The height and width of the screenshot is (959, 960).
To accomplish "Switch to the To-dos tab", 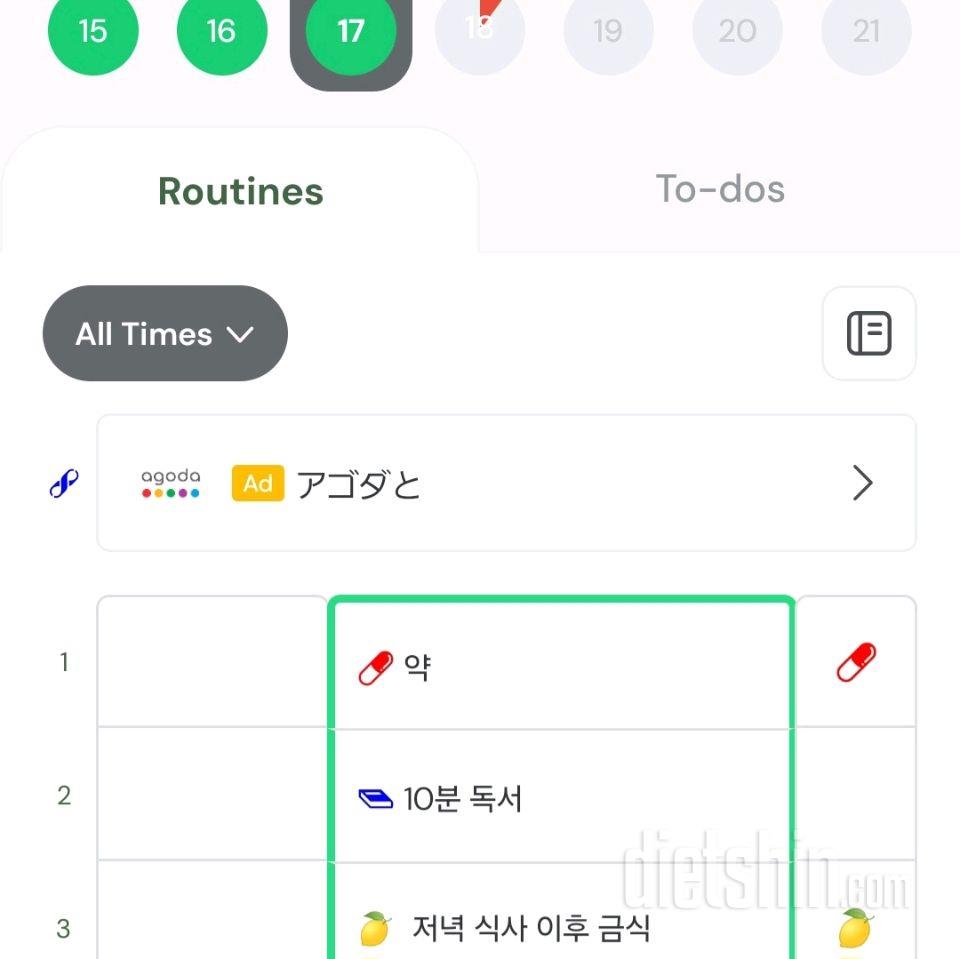I will click(x=719, y=189).
